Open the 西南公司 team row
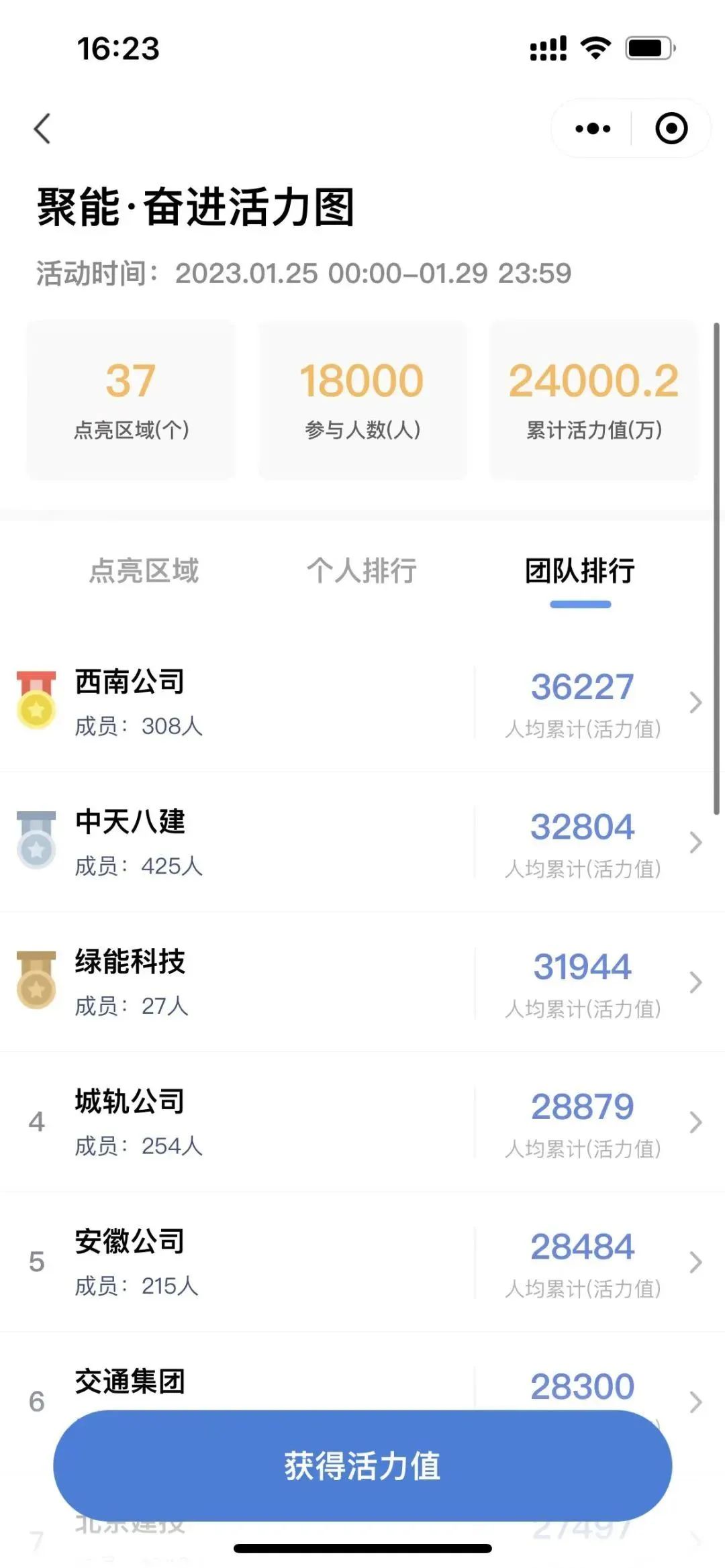 [362, 702]
